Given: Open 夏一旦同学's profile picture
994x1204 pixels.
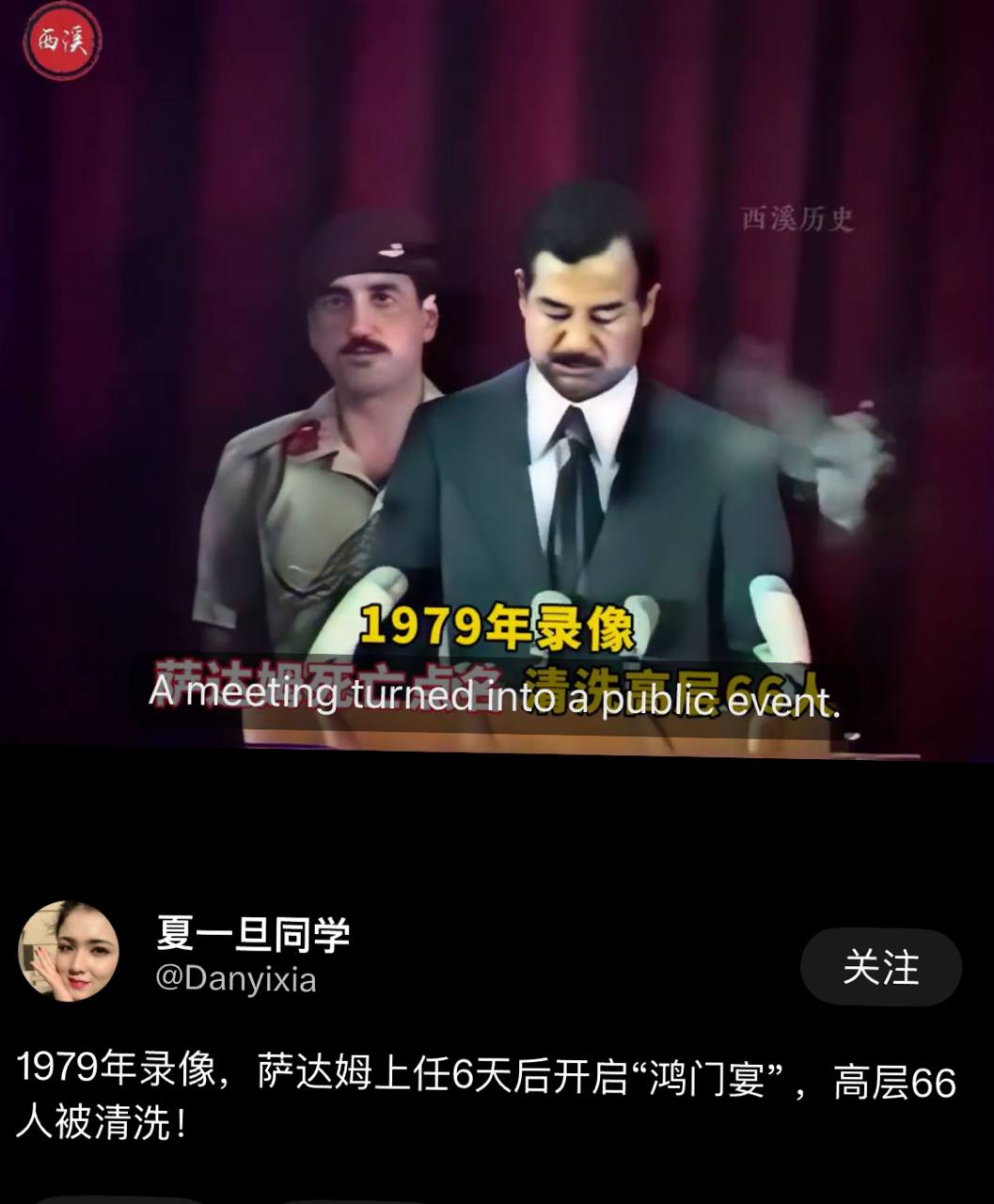Looking at the screenshot, I should [69, 951].
